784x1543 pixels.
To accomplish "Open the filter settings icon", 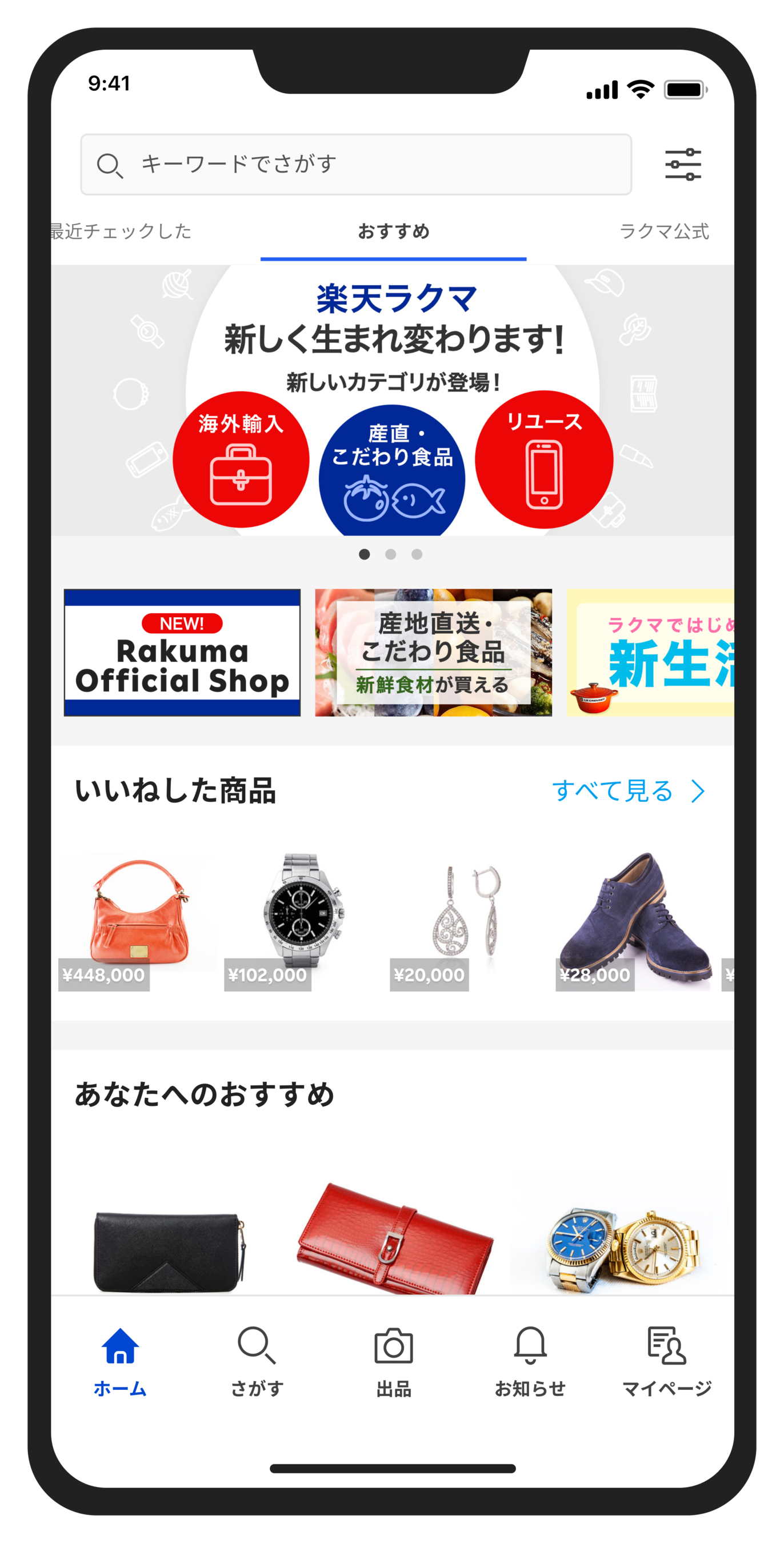I will click(x=683, y=164).
